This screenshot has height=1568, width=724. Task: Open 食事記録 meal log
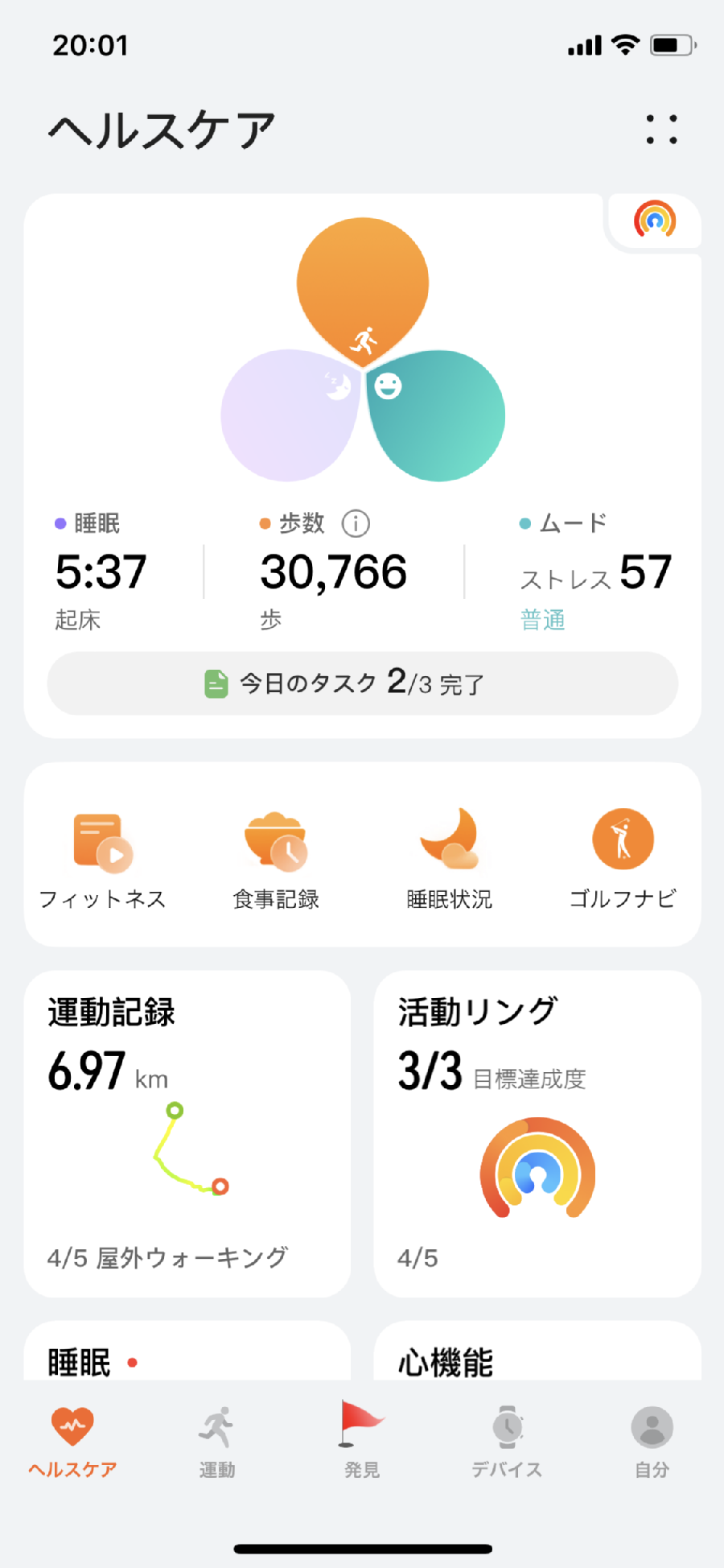[x=276, y=859]
